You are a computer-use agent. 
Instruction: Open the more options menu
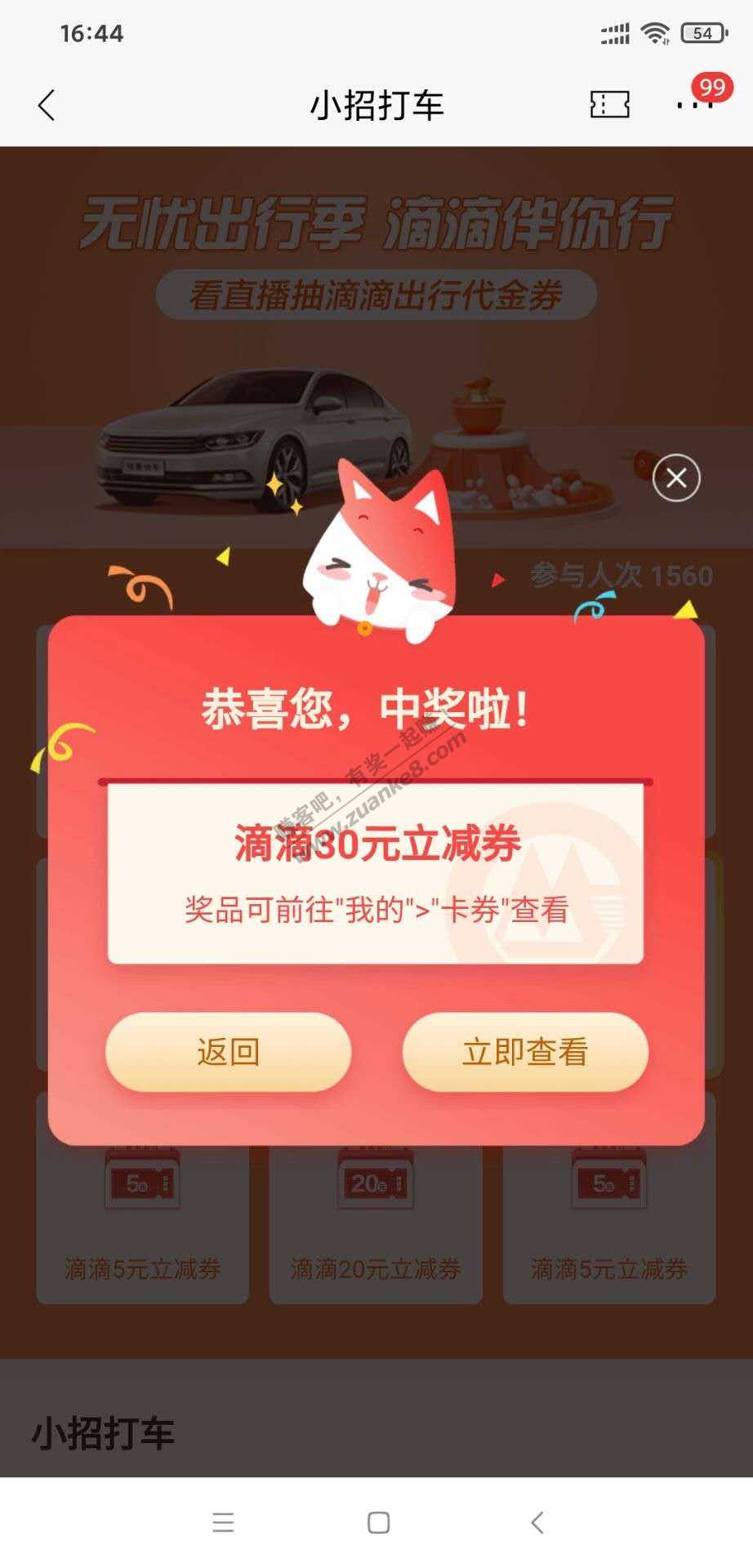(693, 105)
